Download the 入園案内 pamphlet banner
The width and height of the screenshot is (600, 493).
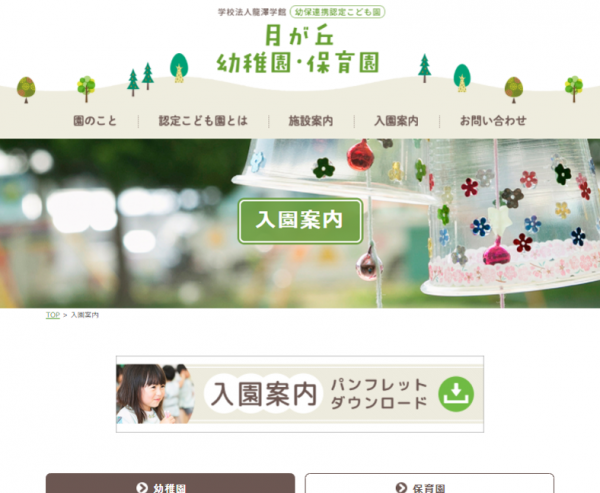point(299,393)
